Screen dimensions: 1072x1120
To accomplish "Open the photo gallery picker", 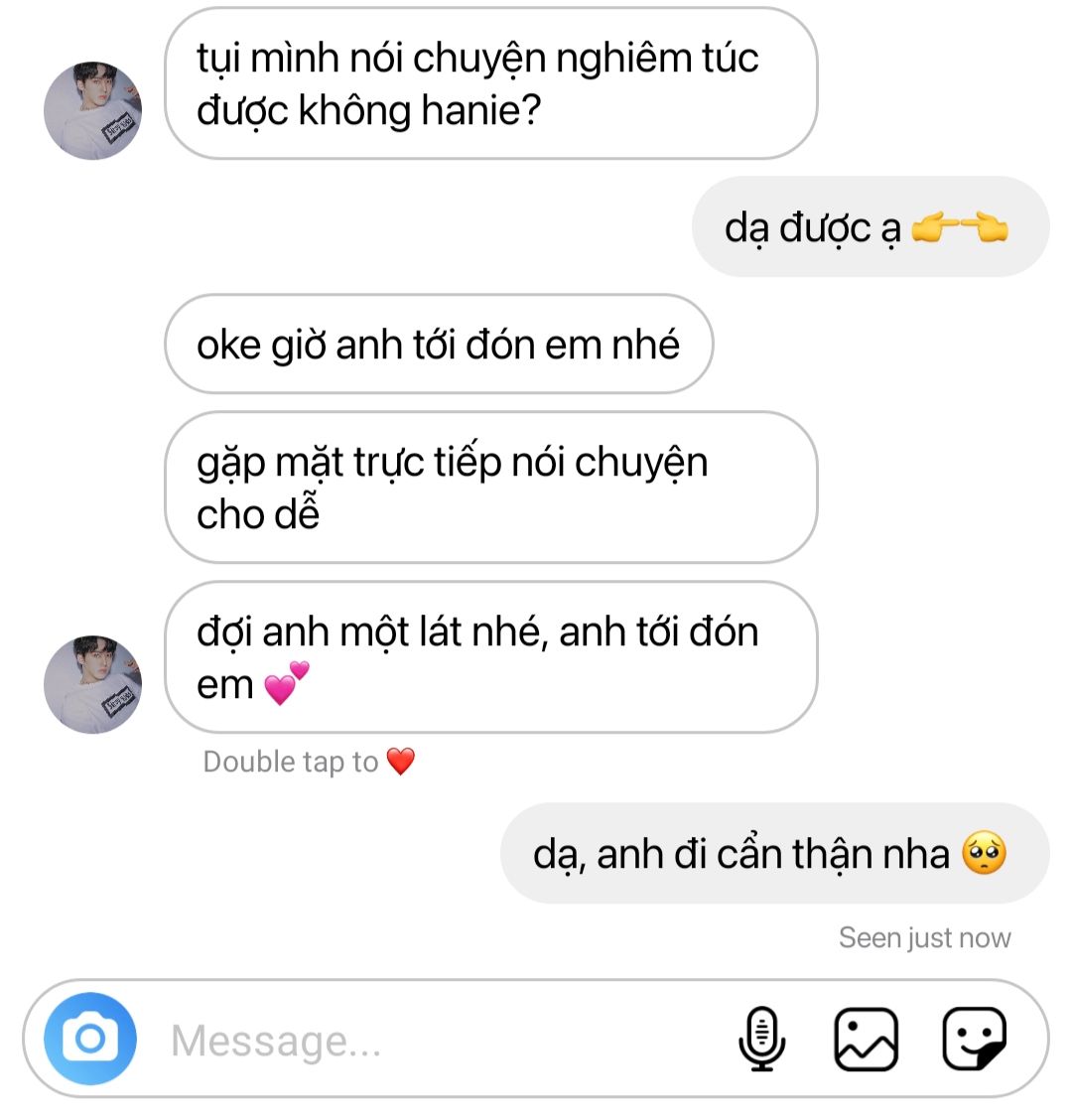I will pyautogui.click(x=866, y=1040).
